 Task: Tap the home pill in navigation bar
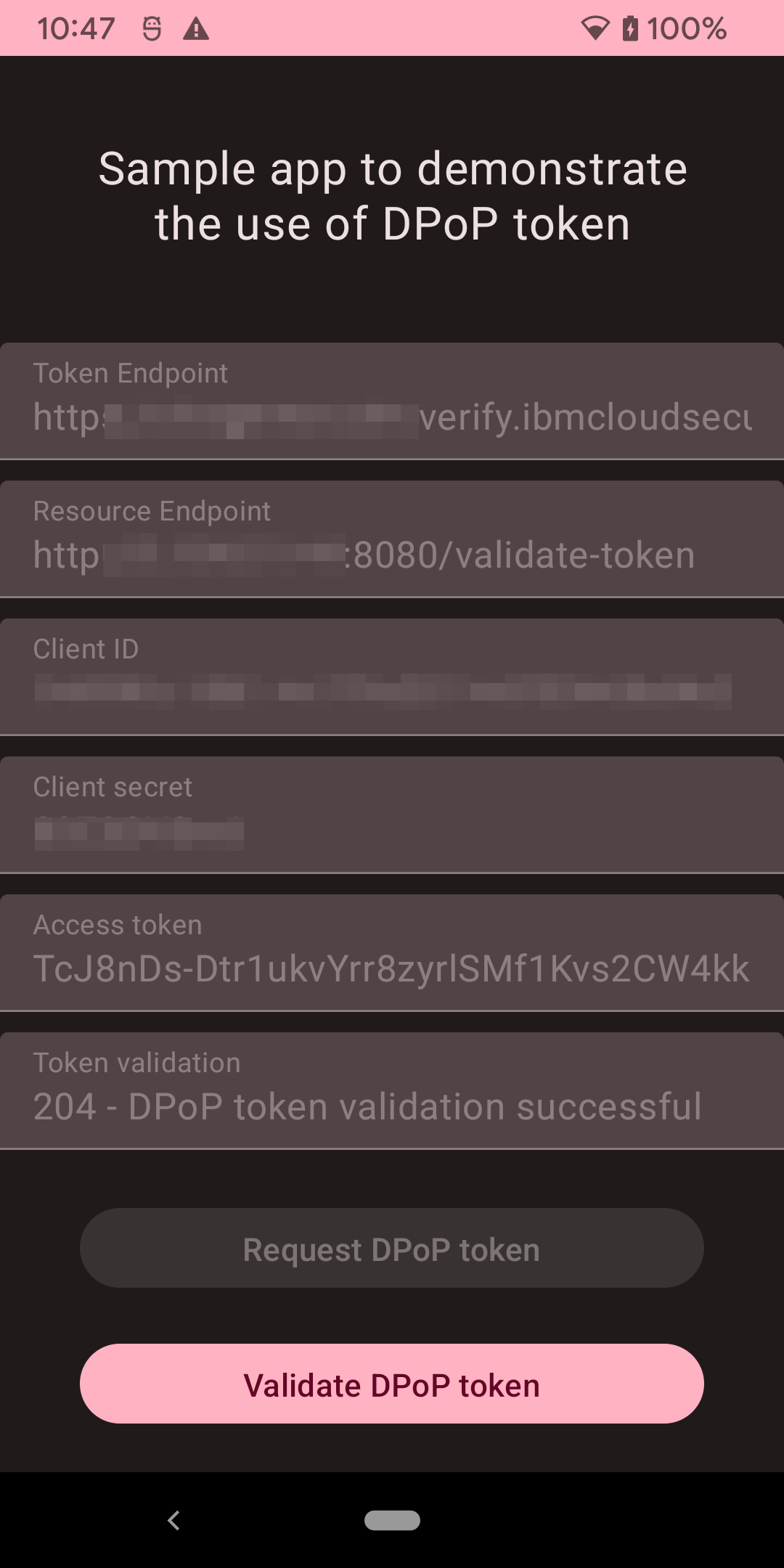tap(392, 1520)
